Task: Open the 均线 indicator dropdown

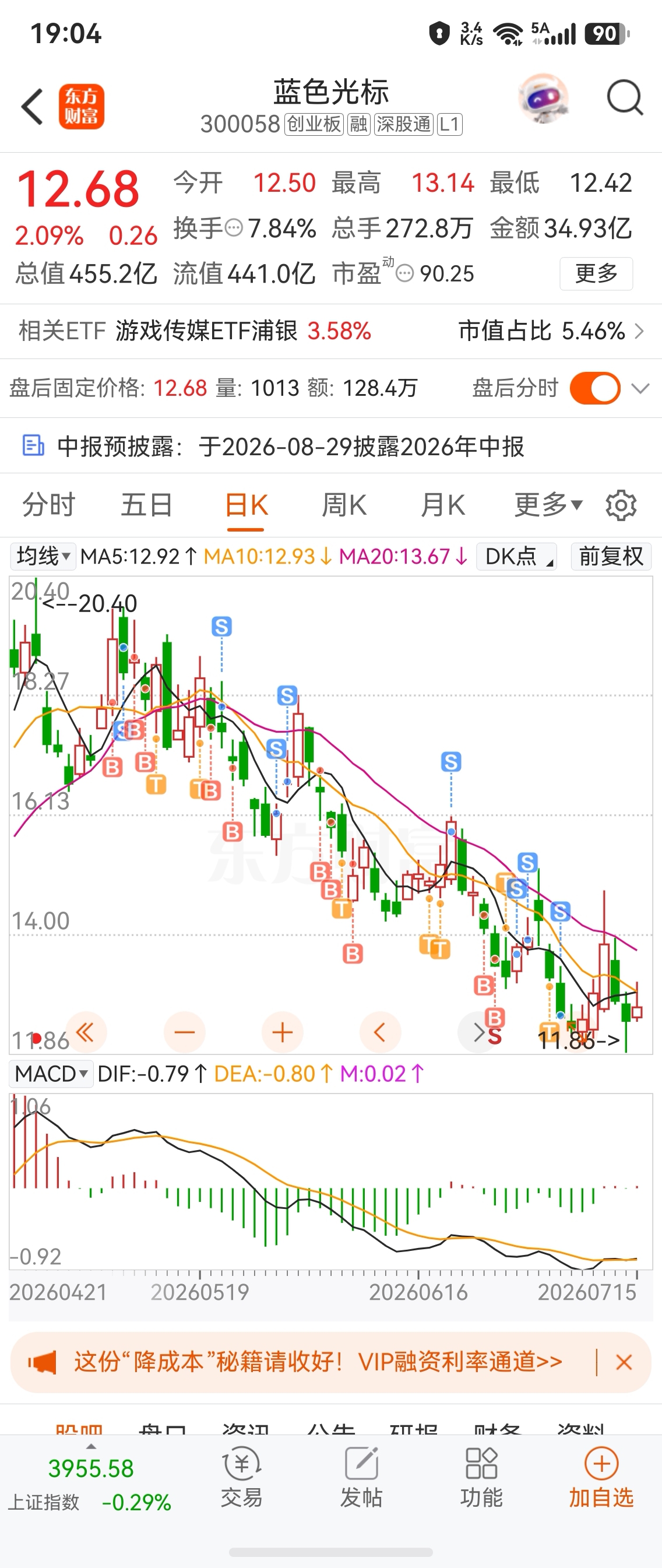Action: point(43,556)
